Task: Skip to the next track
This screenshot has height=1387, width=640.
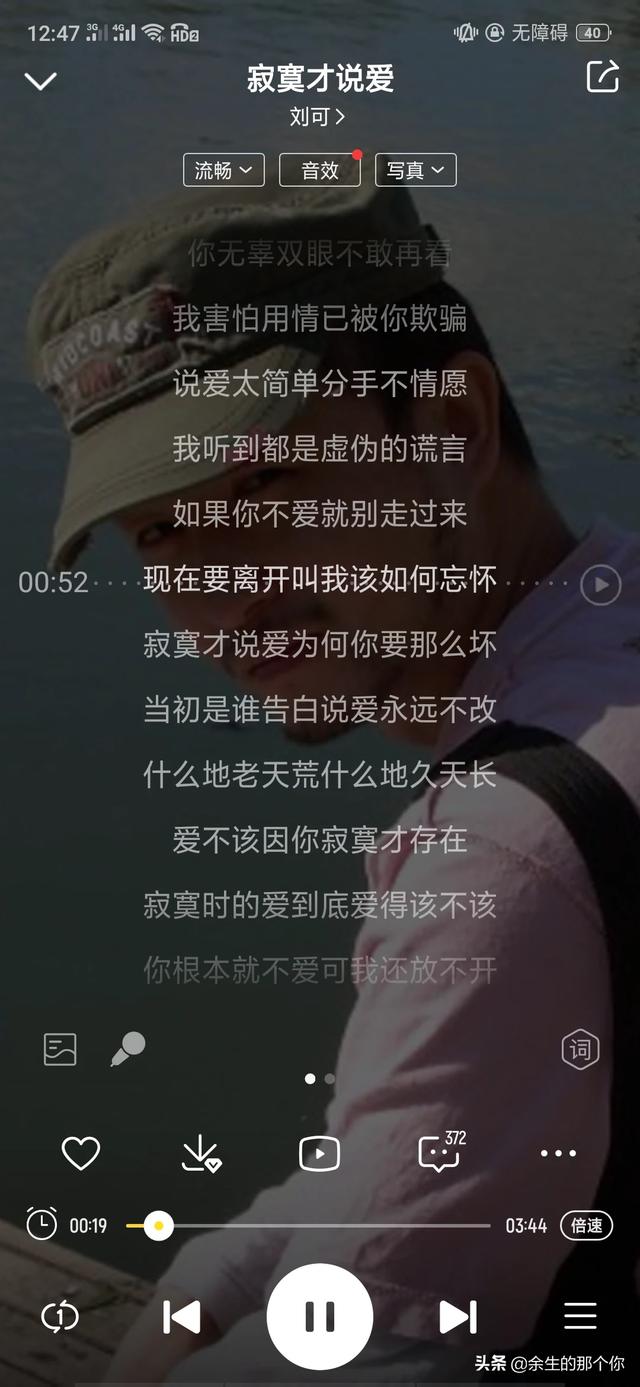Action: (x=457, y=1317)
